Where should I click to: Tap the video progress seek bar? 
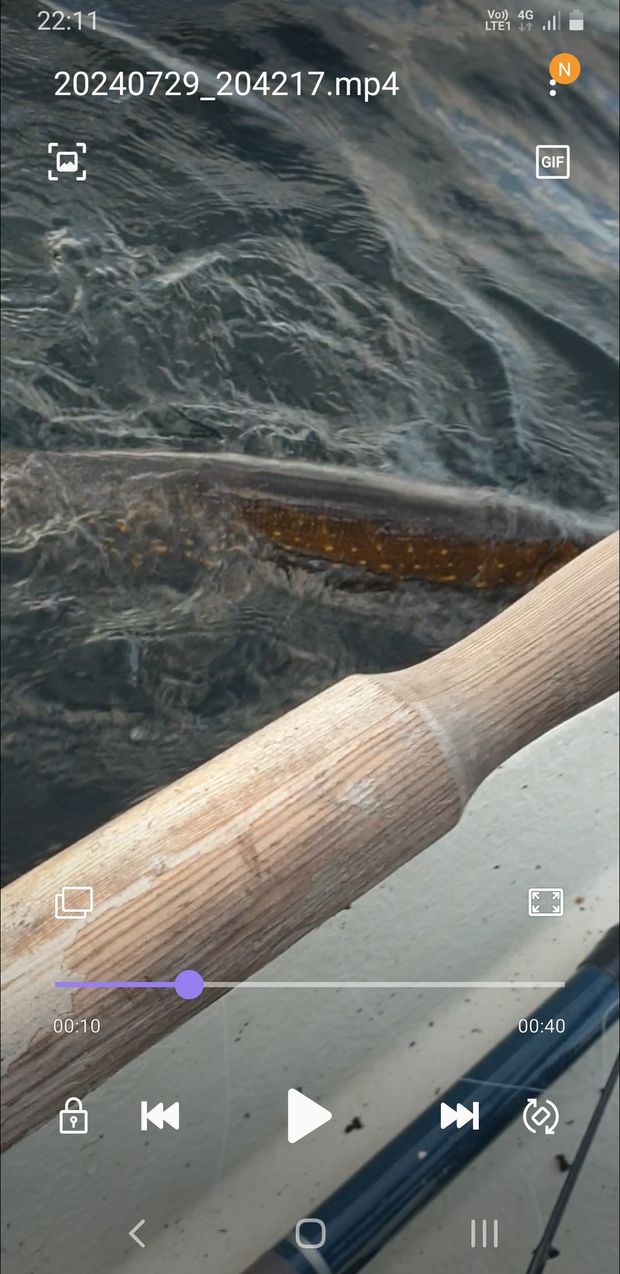(x=310, y=985)
